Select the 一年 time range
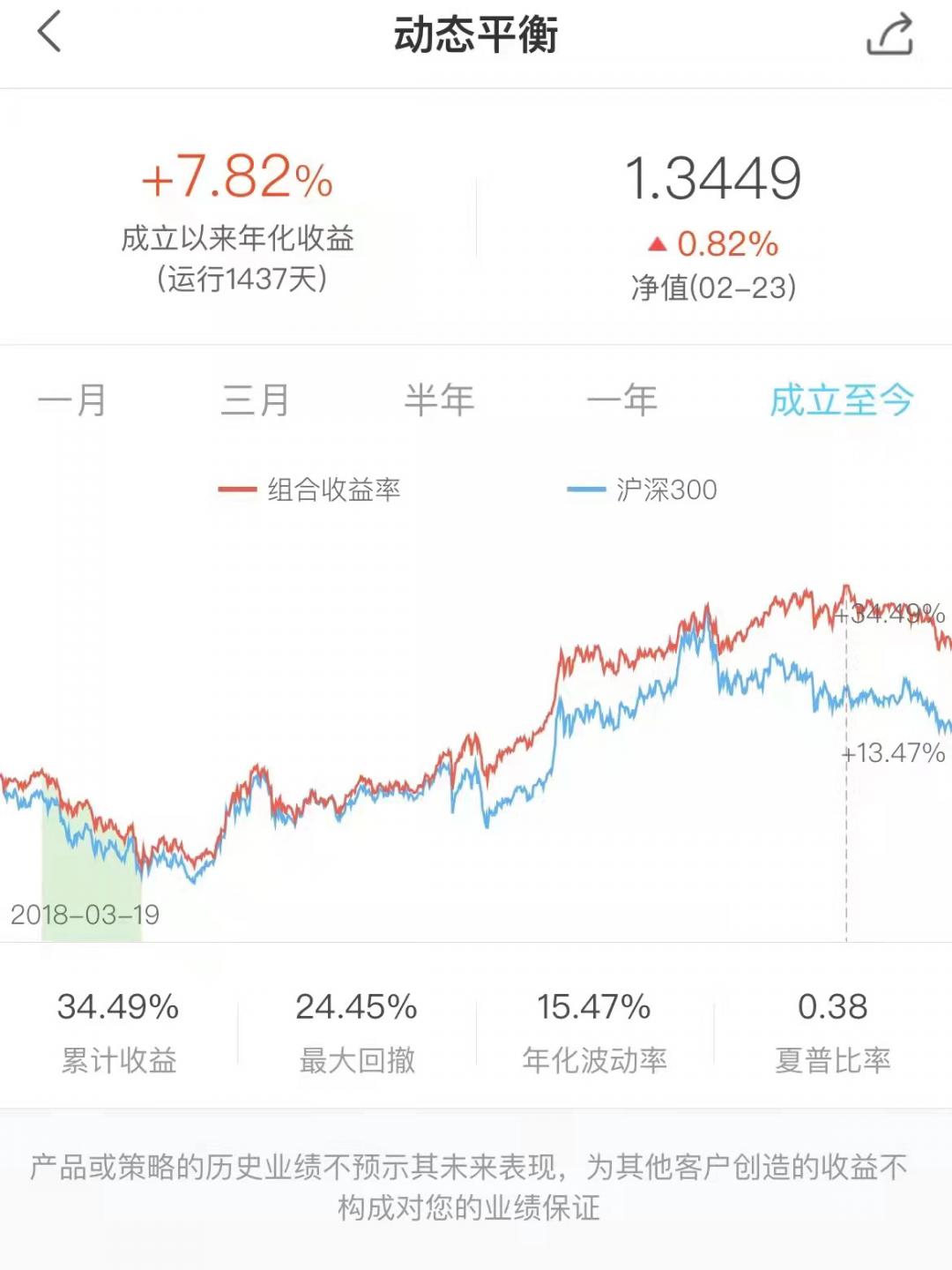 tap(624, 401)
